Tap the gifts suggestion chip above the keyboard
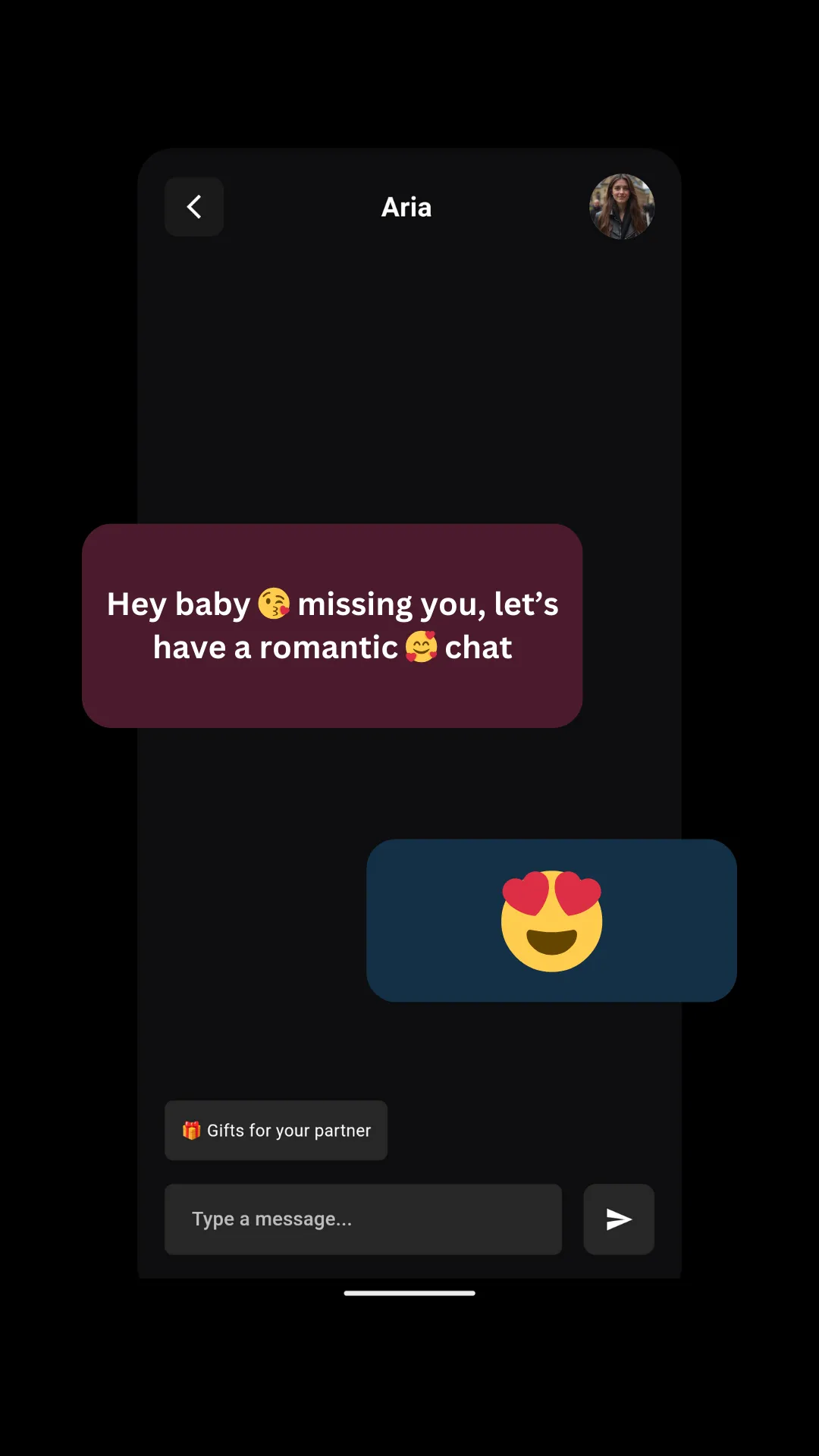 point(276,1130)
